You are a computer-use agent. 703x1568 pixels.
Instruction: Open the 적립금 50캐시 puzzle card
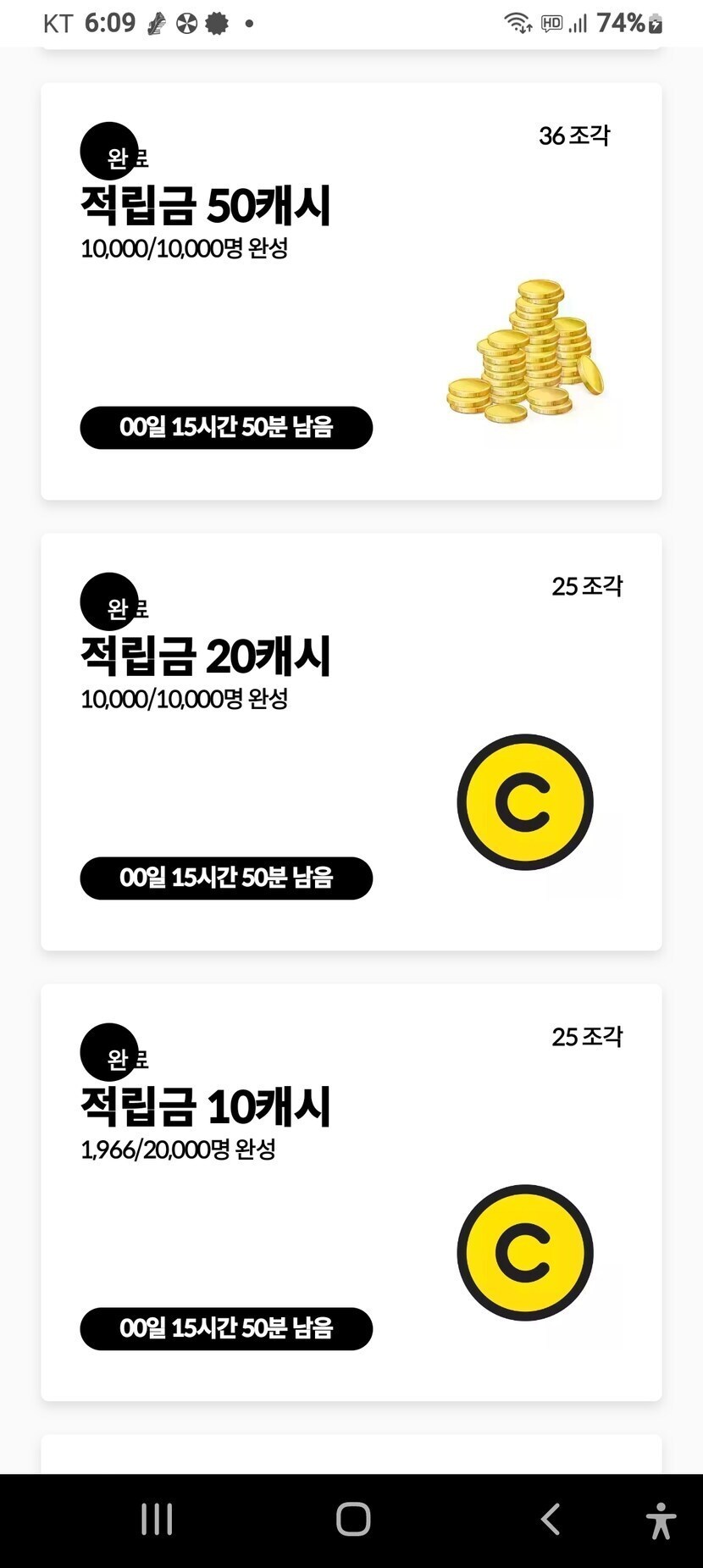[x=351, y=291]
